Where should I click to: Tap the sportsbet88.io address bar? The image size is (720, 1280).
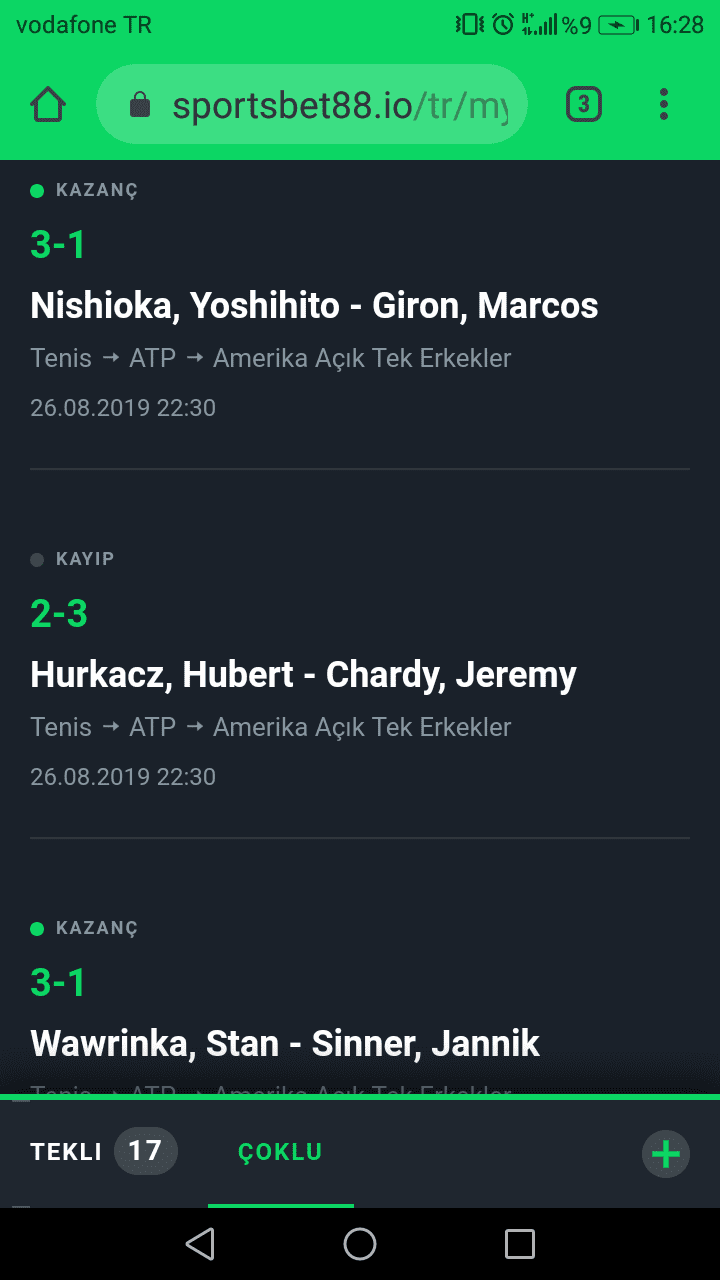tap(312, 104)
